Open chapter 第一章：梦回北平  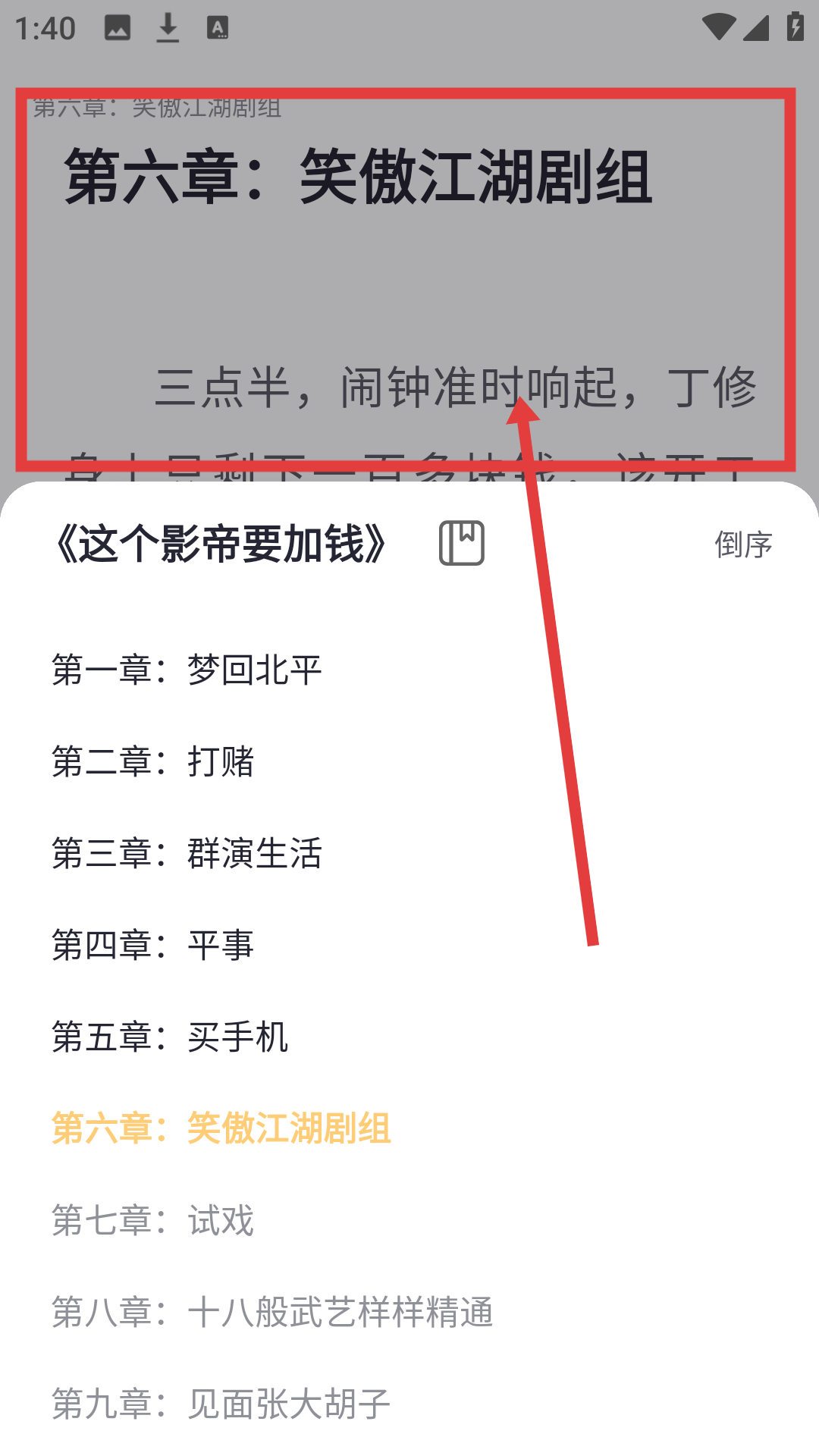[187, 670]
